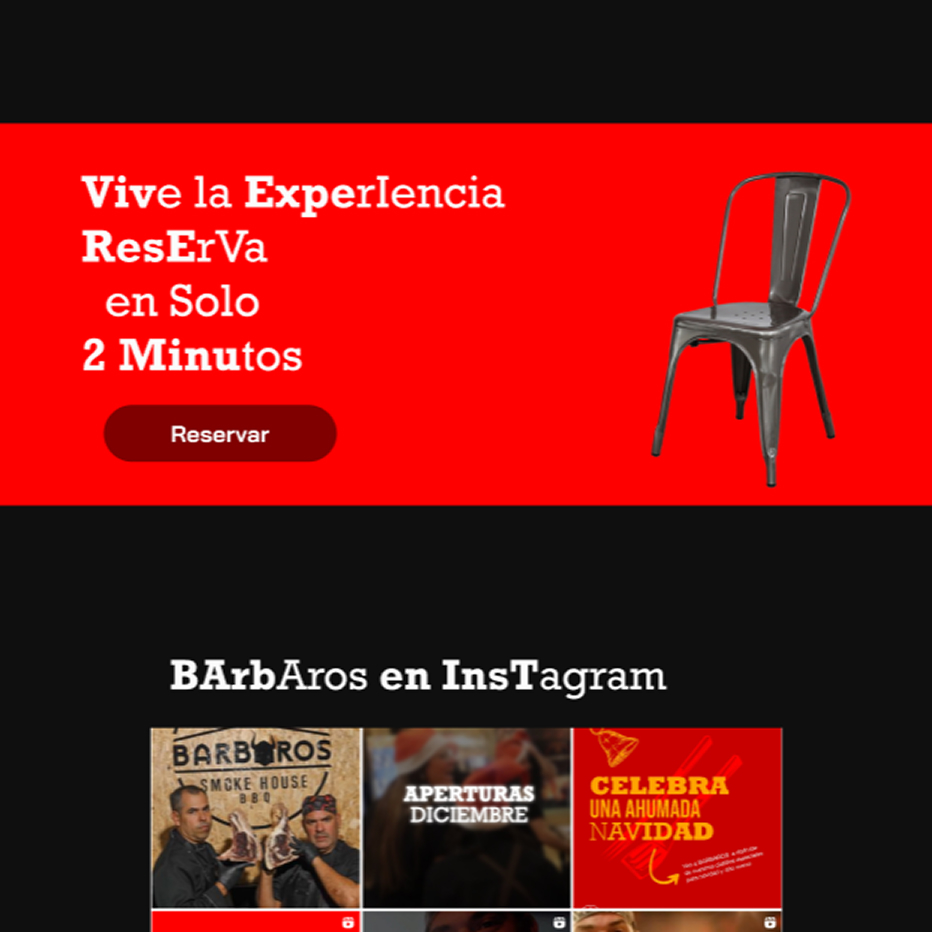The height and width of the screenshot is (932, 932).
Task: Tap the Reservar button
Action: click(x=220, y=434)
